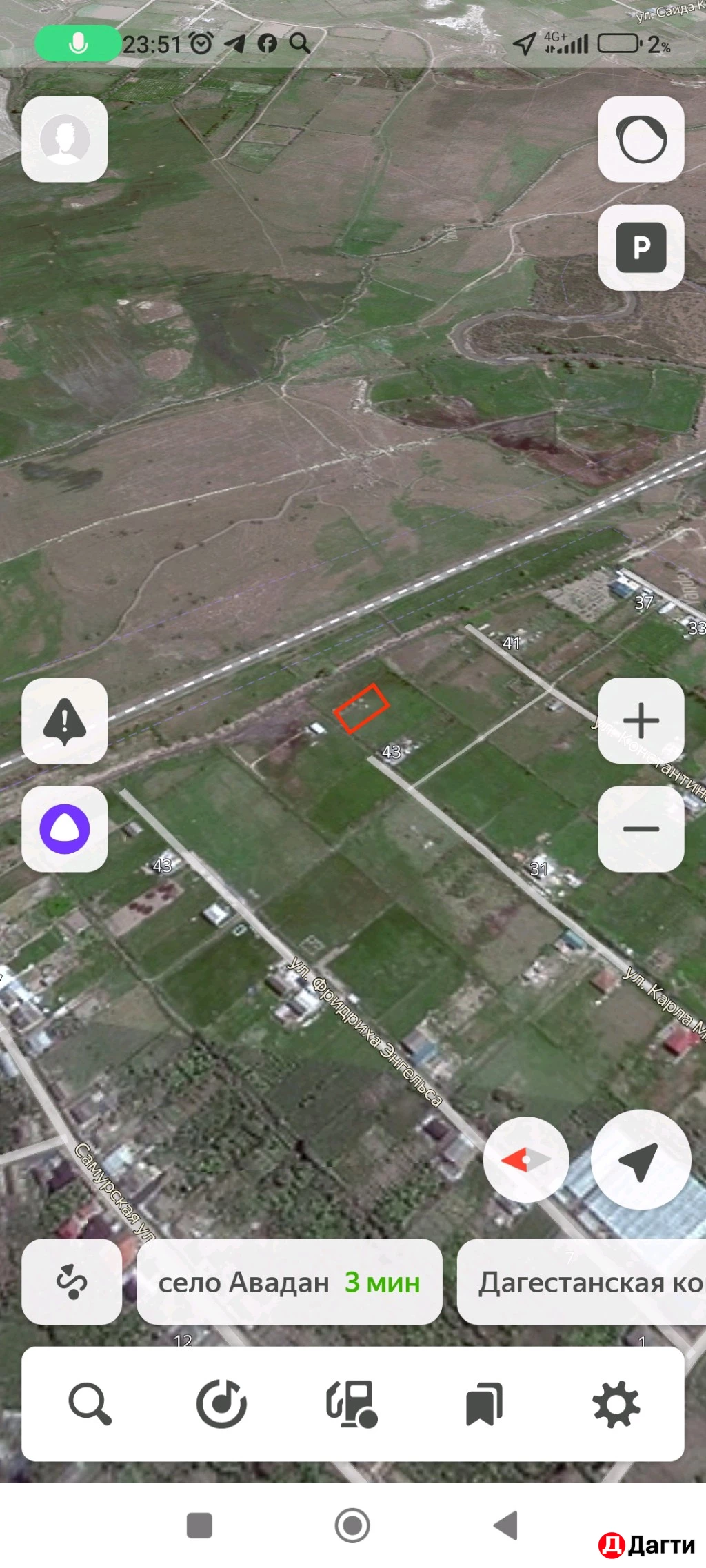Open the traffic layer round button
The width and height of the screenshot is (706, 1568).
(x=641, y=139)
